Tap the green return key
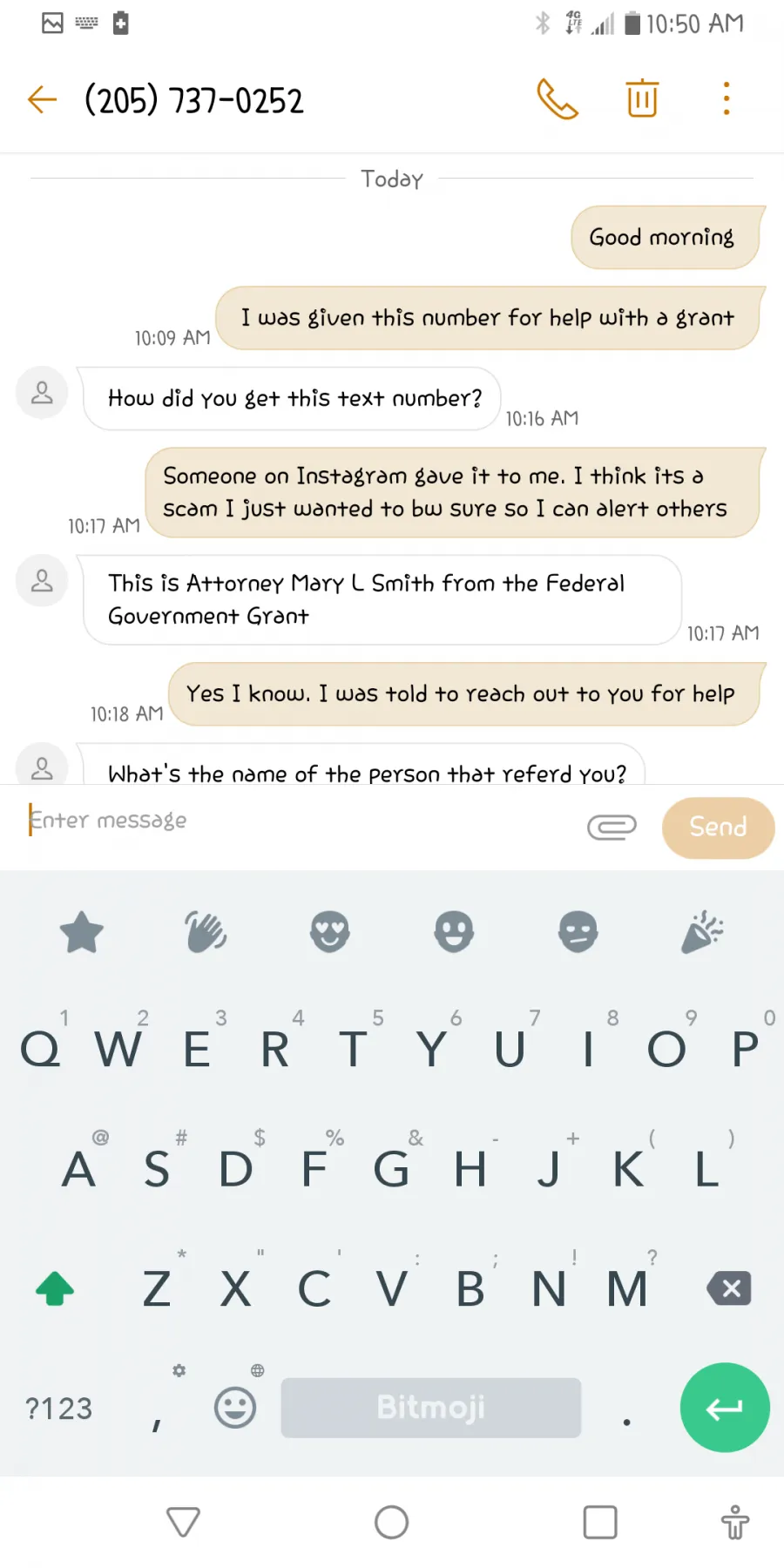Viewport: 784px width, 1568px height. pyautogui.click(x=725, y=1407)
